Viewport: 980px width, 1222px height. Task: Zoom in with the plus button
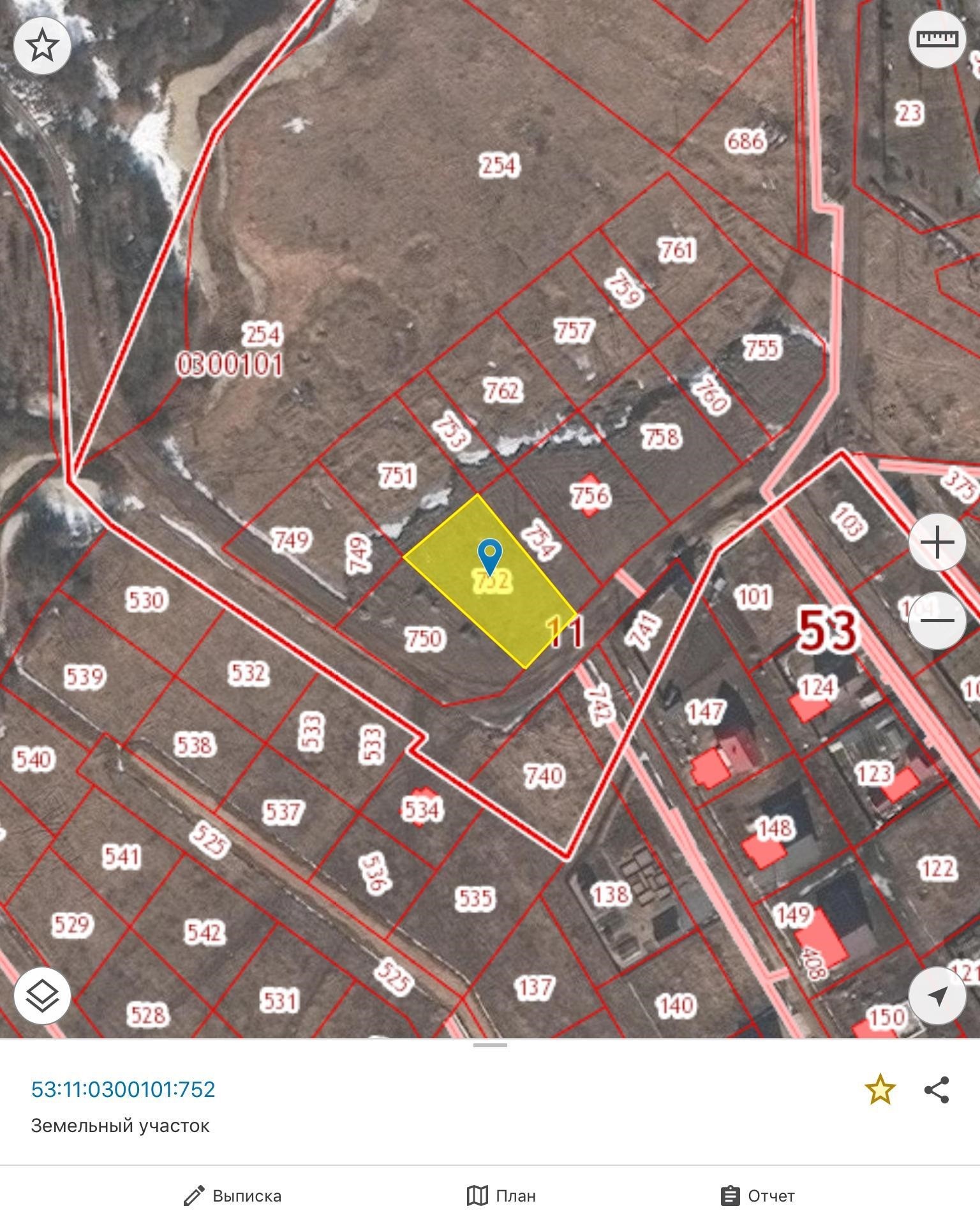click(937, 543)
